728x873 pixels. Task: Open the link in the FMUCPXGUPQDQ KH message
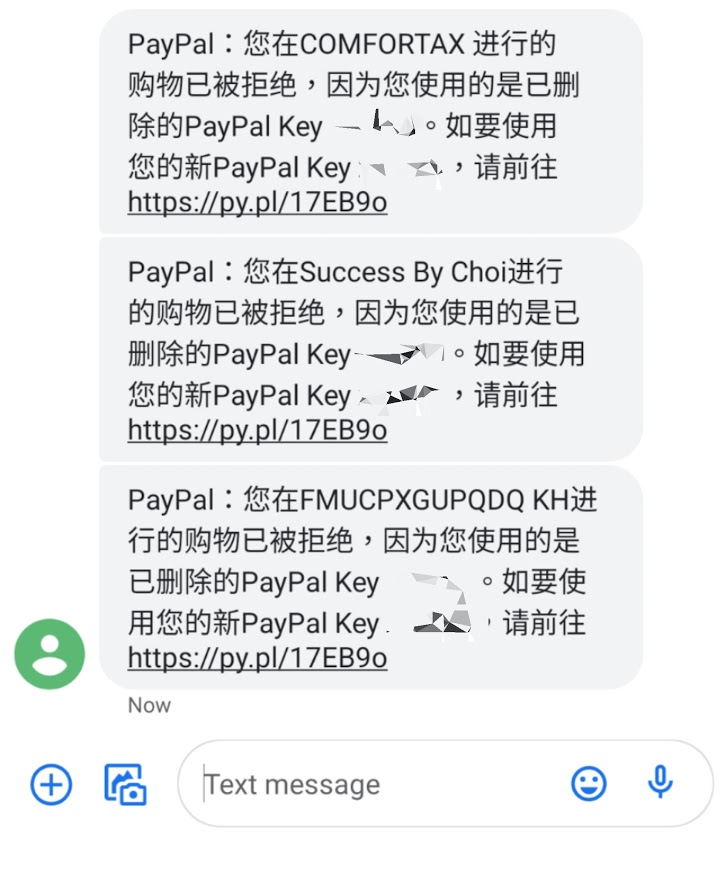(257, 657)
